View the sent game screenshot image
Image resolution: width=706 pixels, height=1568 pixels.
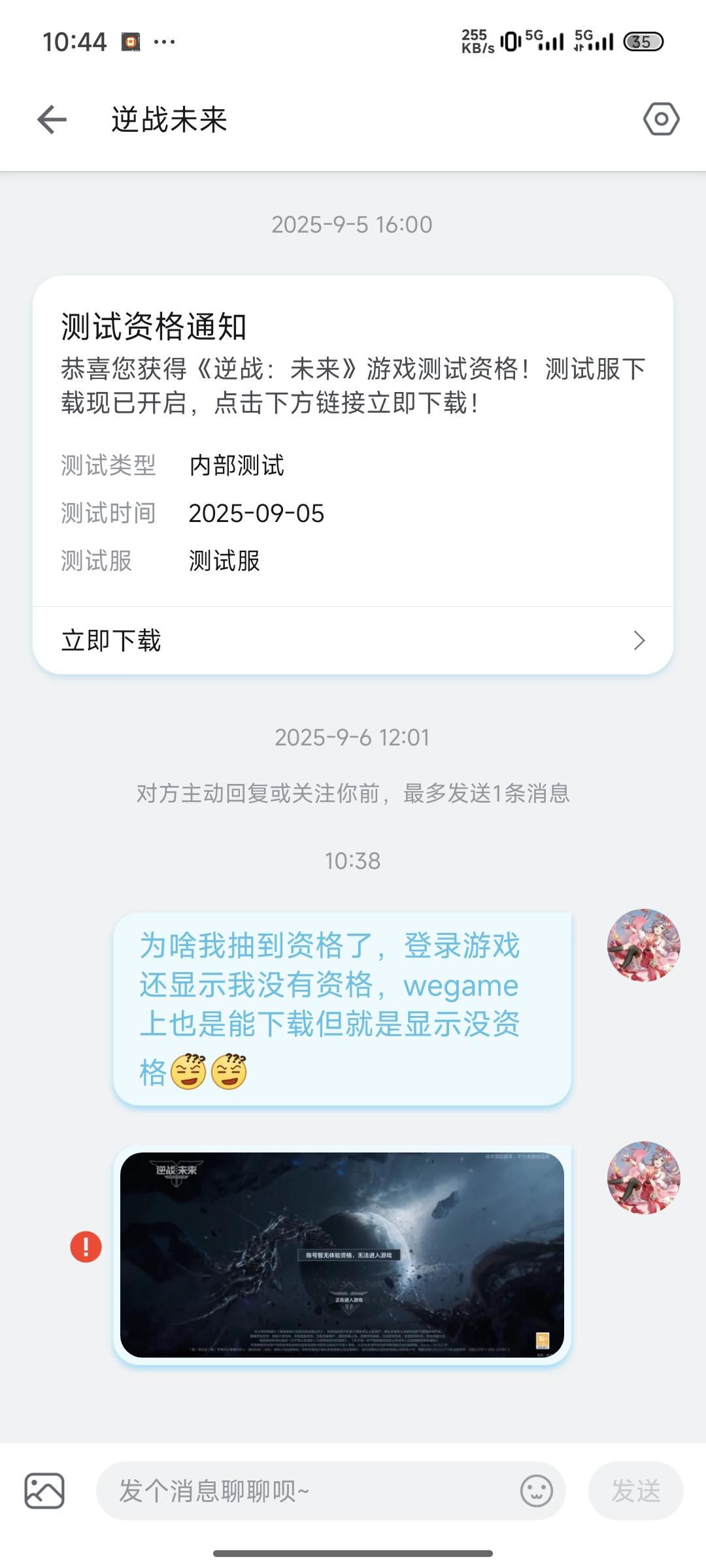pos(342,1255)
